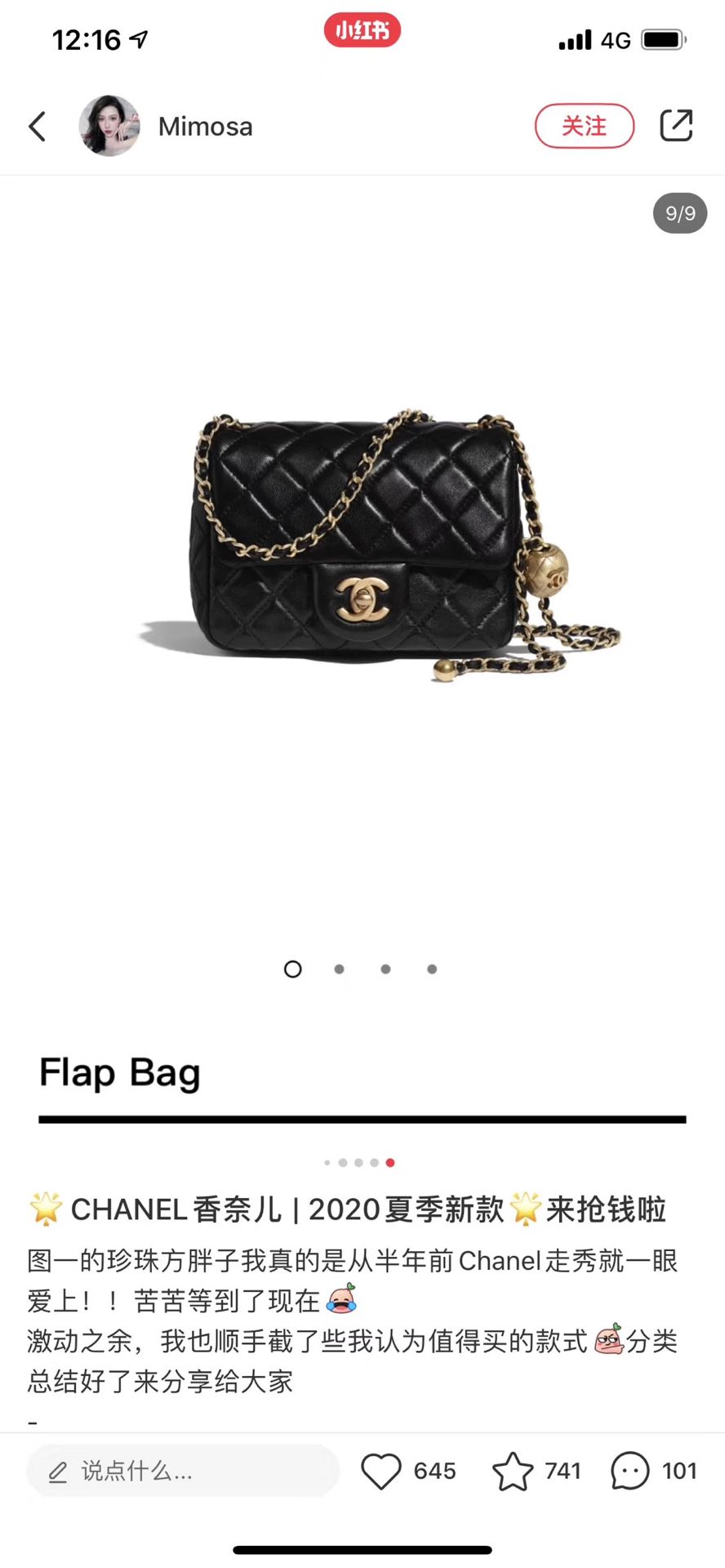Viewport: 725px width, 1568px height.
Task: Go back using the top-left arrow
Action: point(38,127)
